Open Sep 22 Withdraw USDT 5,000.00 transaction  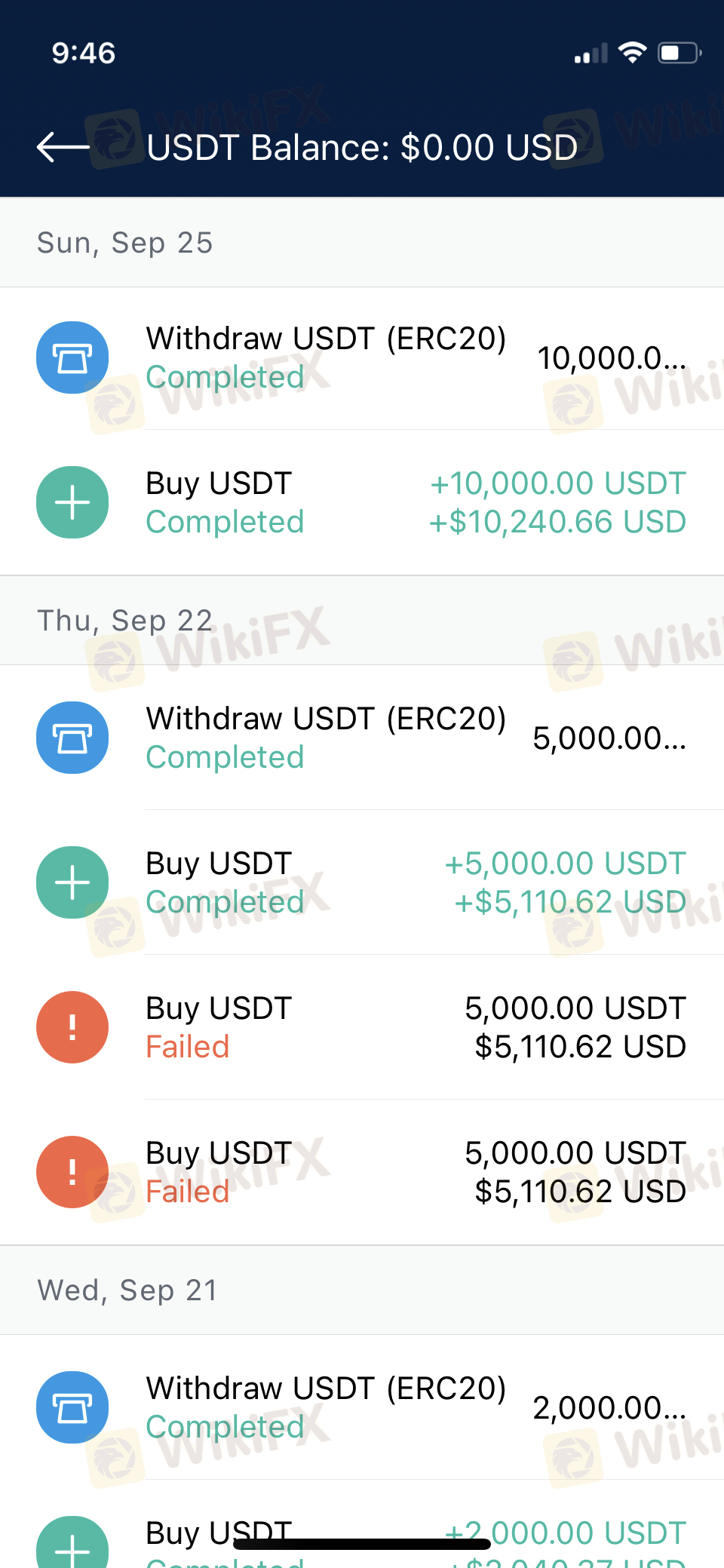click(x=362, y=738)
